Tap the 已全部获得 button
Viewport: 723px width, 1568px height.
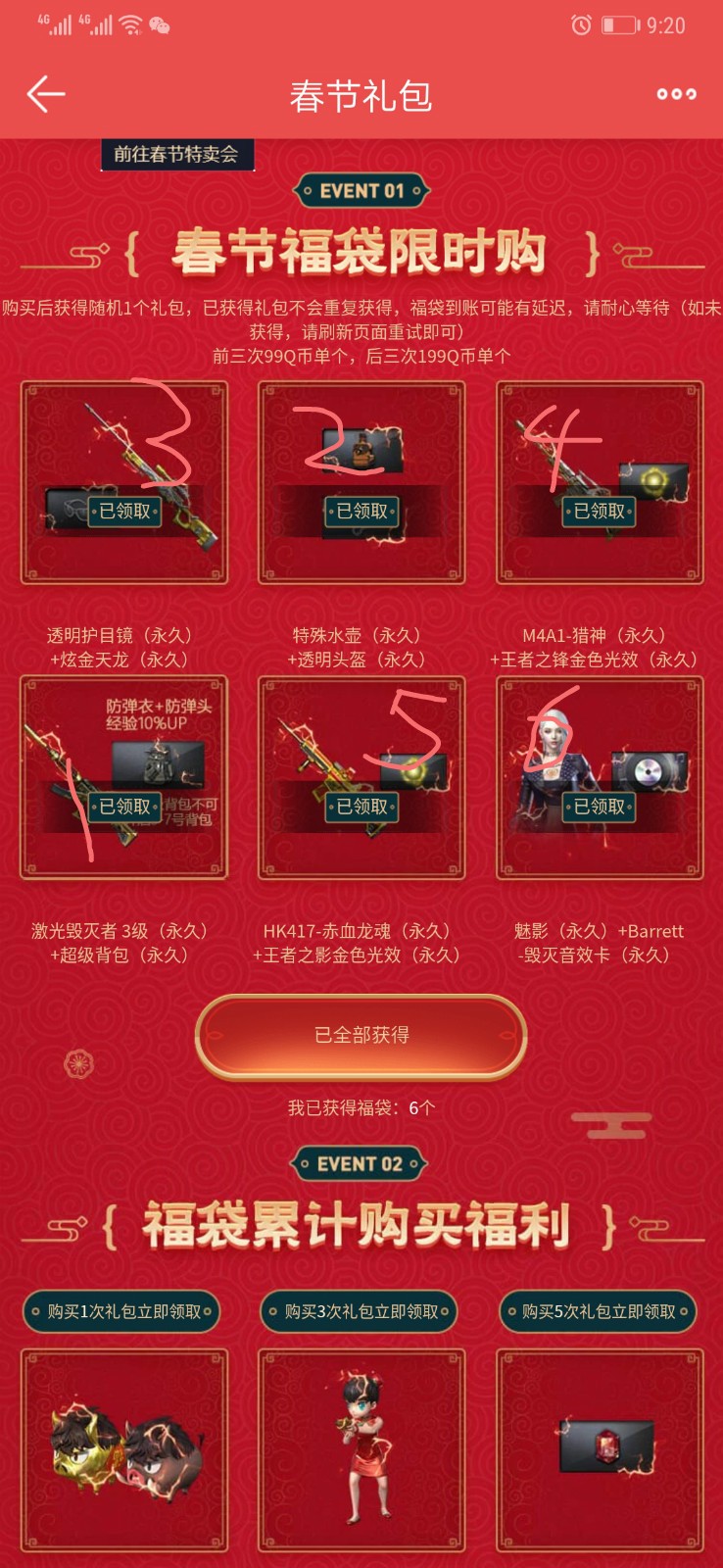(x=361, y=1036)
